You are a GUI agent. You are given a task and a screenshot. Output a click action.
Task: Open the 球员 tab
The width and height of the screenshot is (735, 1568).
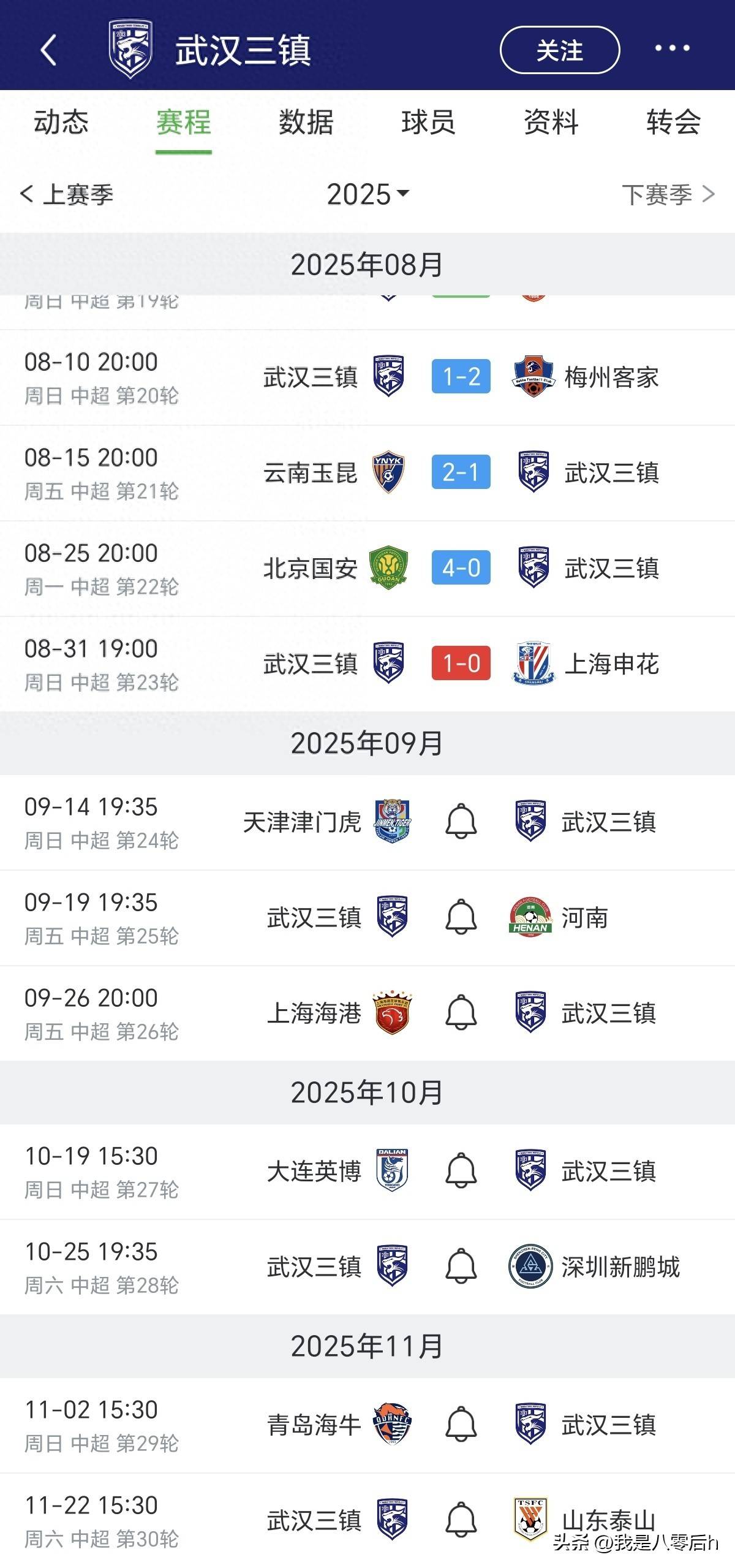429,122
